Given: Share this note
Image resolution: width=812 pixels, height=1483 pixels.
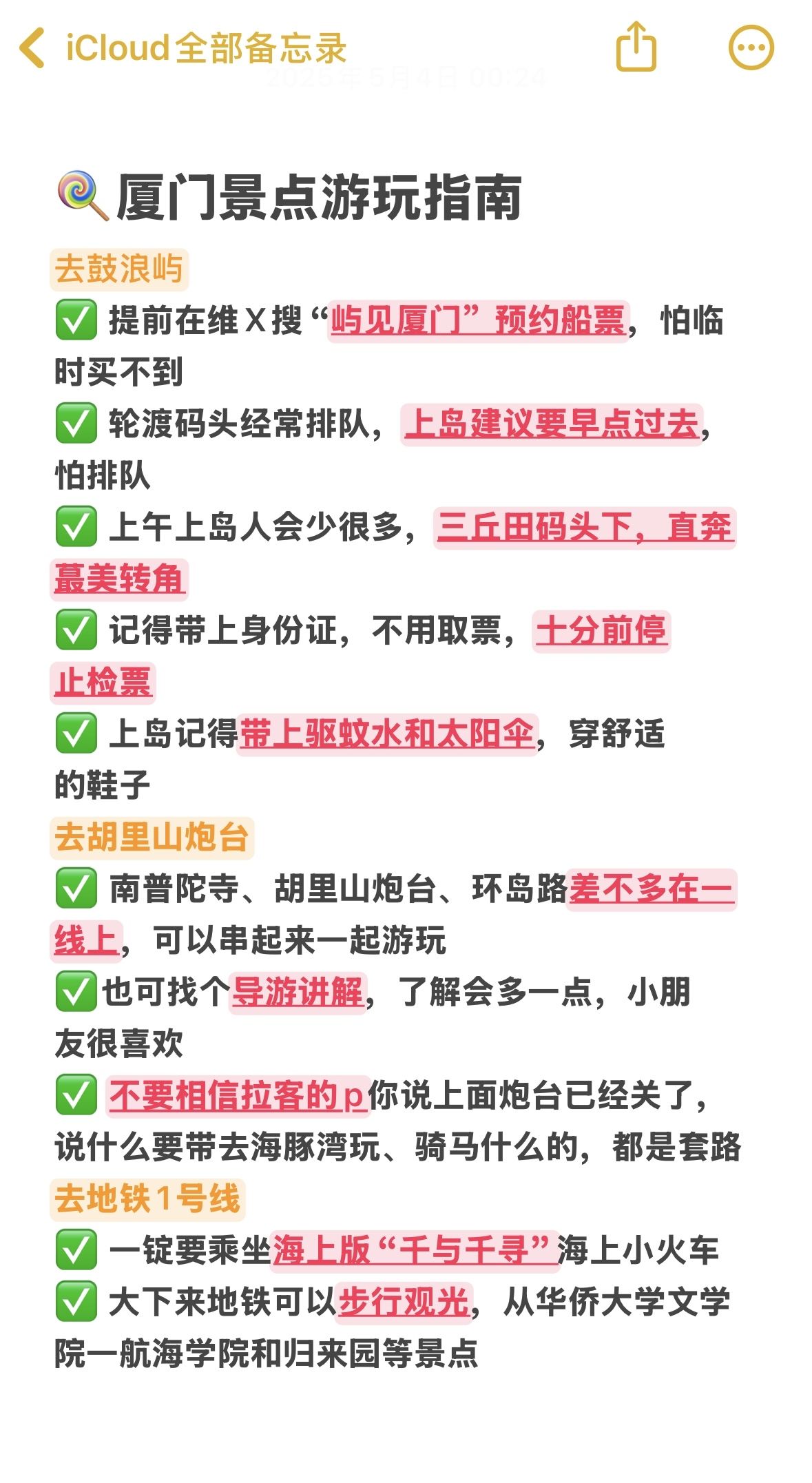Looking at the screenshot, I should pyautogui.click(x=635, y=47).
